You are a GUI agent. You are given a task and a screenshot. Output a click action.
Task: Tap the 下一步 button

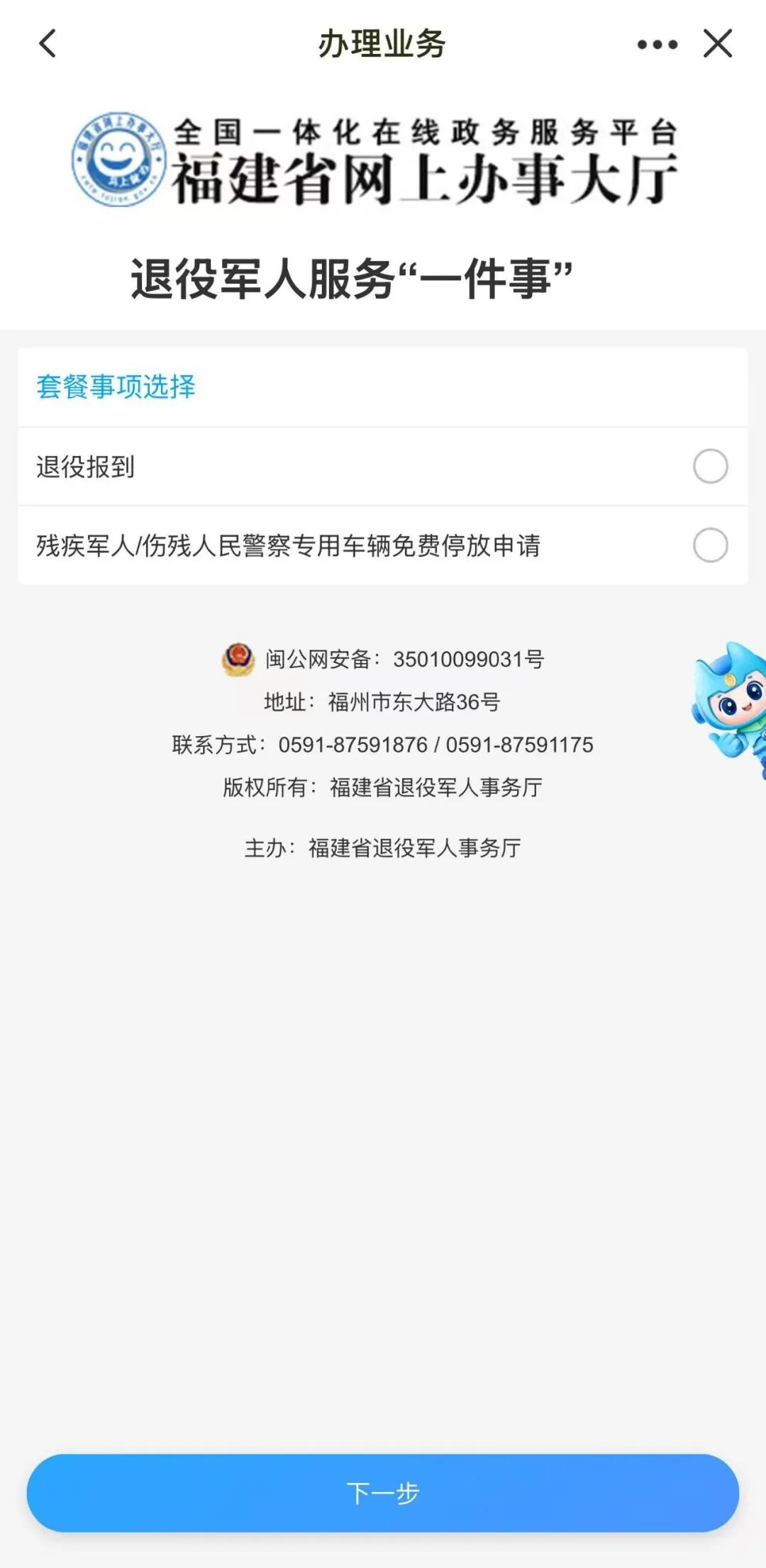click(x=383, y=1492)
